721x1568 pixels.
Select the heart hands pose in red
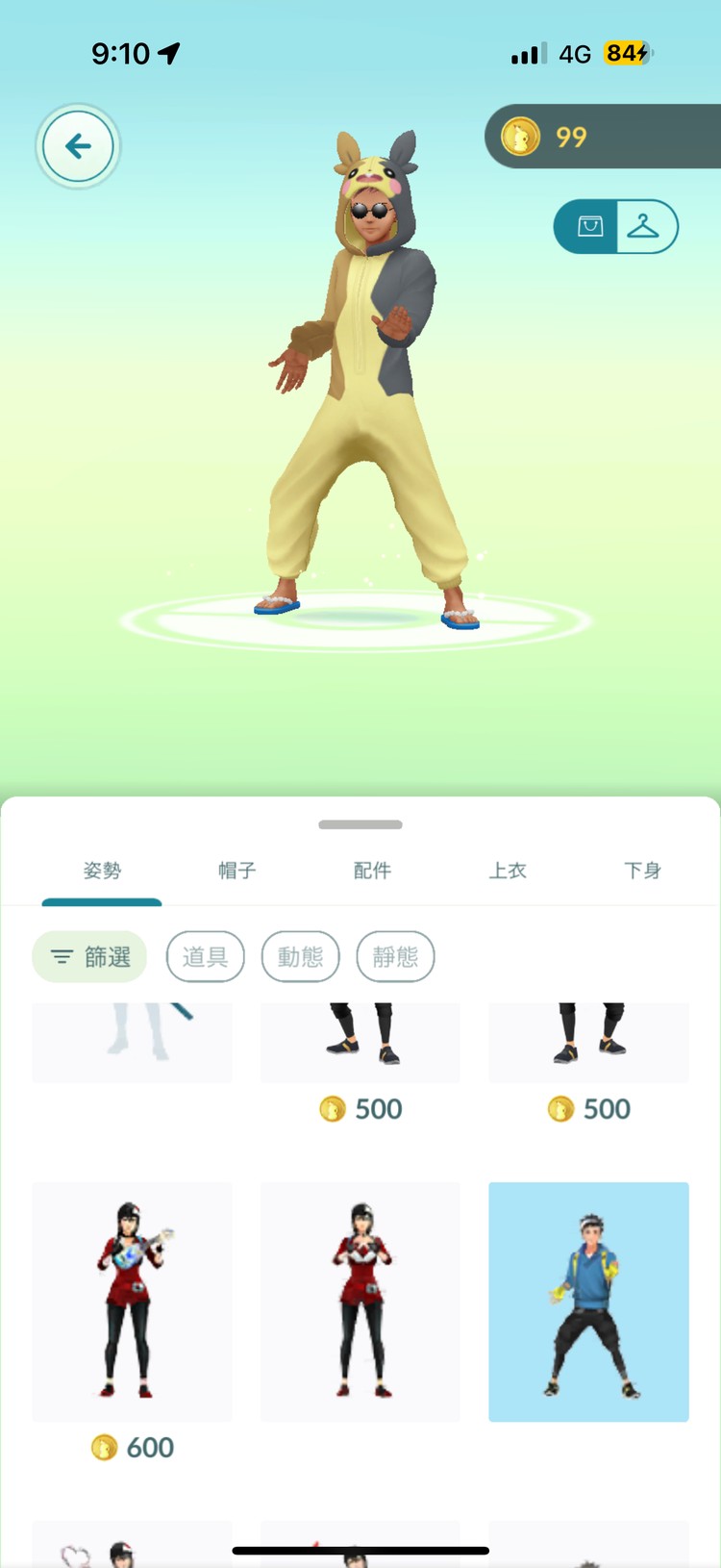[360, 1301]
